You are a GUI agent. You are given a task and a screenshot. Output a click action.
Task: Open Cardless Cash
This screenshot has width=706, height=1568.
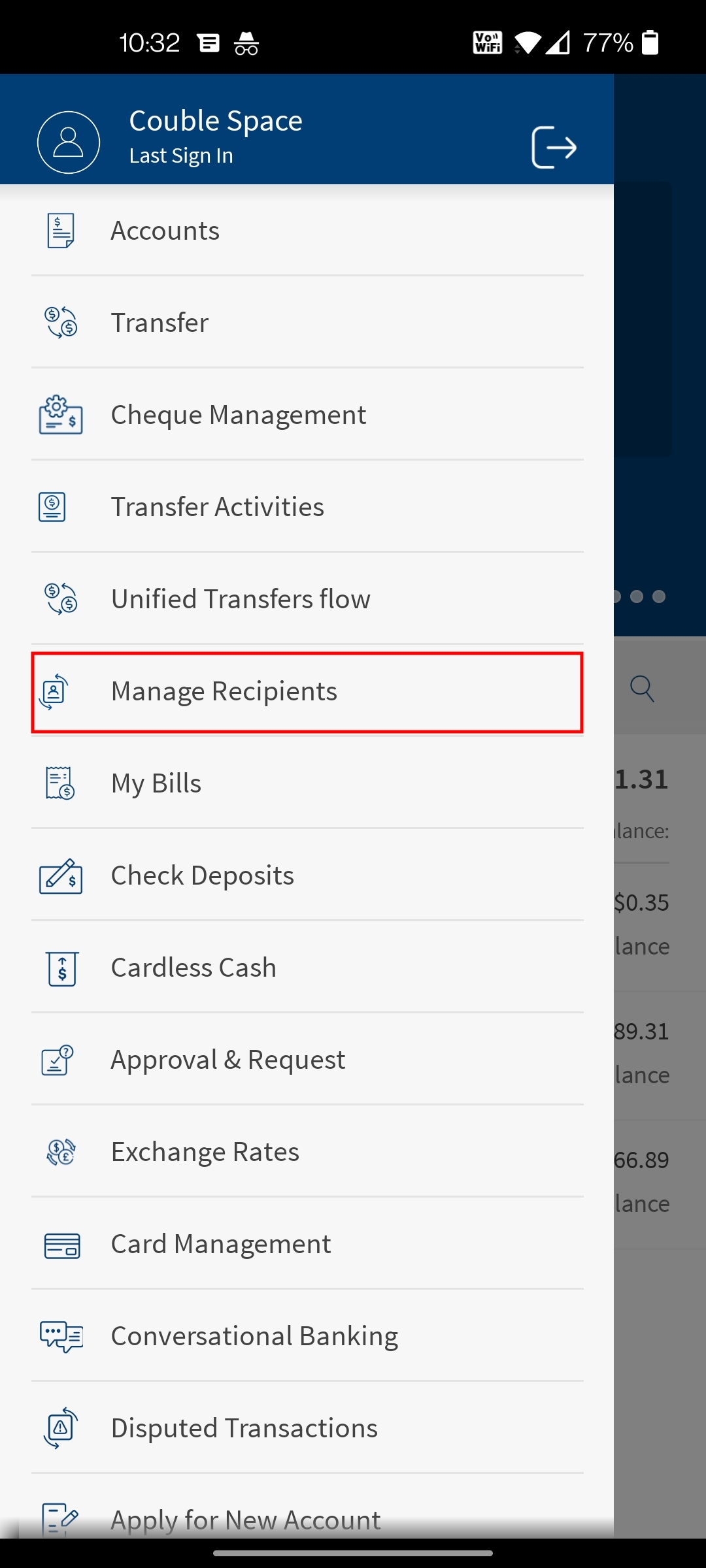(x=307, y=968)
